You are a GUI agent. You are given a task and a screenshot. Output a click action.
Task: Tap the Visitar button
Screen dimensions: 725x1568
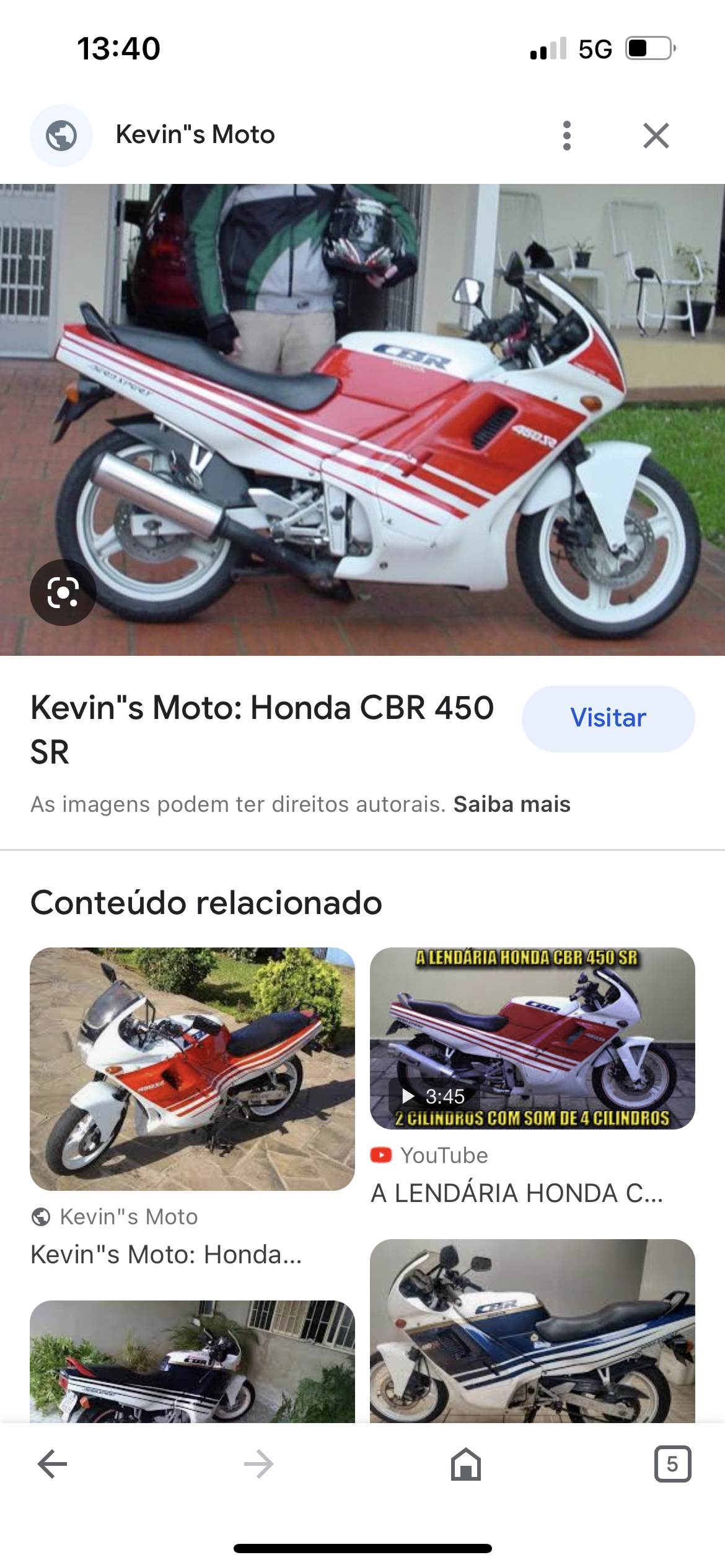[608, 718]
